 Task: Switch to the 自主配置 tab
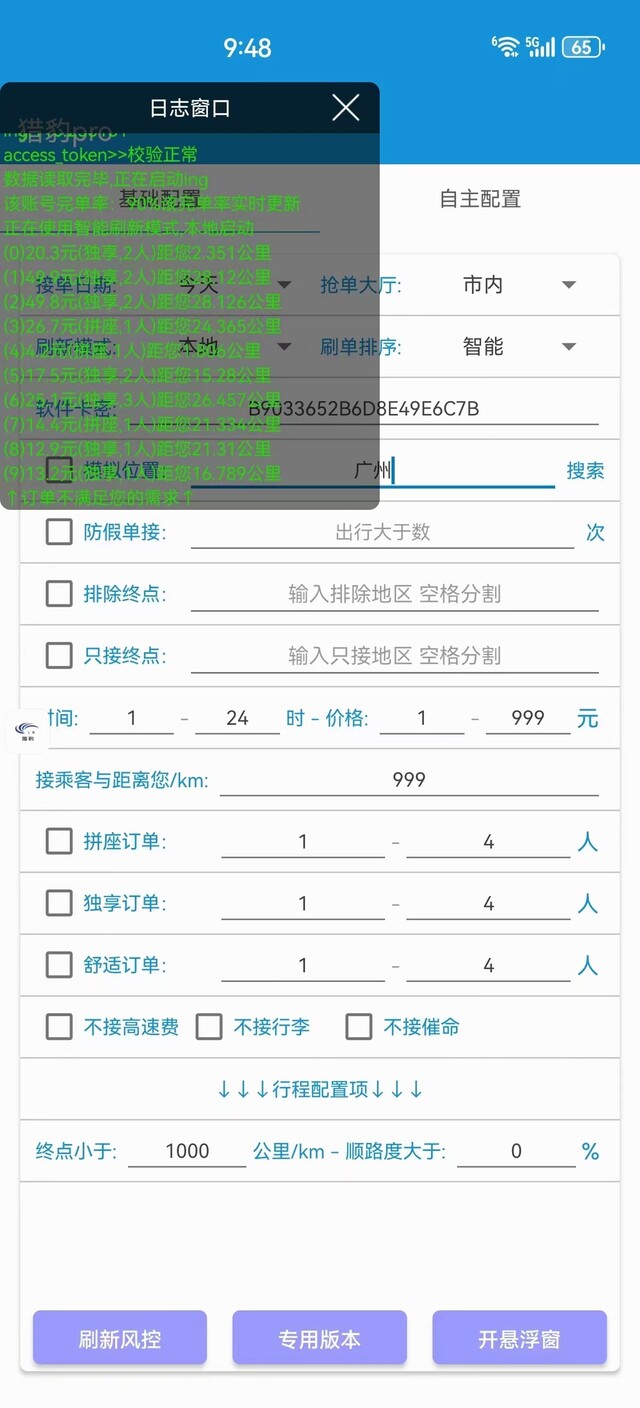(480, 199)
